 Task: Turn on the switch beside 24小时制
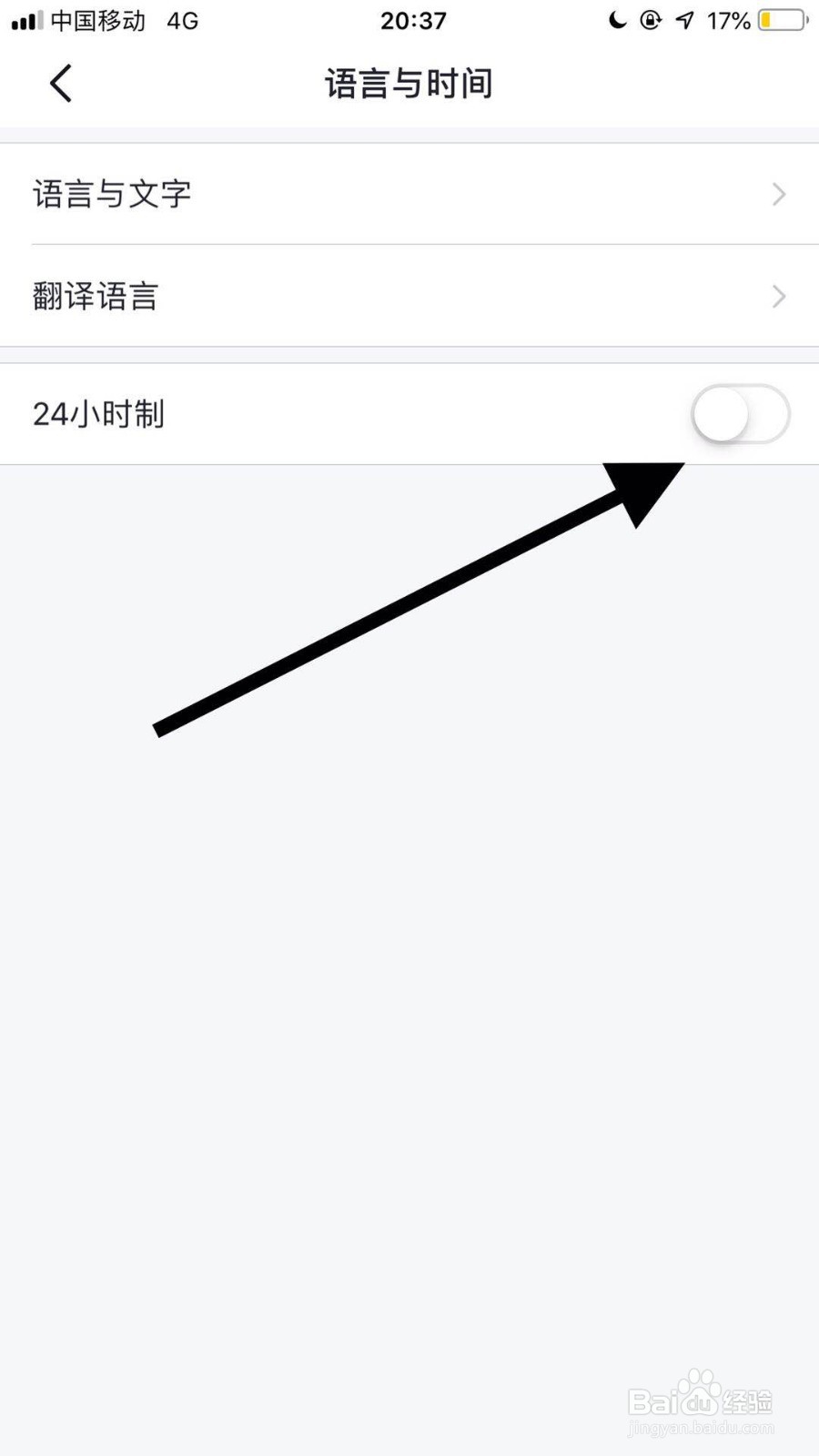pos(740,414)
